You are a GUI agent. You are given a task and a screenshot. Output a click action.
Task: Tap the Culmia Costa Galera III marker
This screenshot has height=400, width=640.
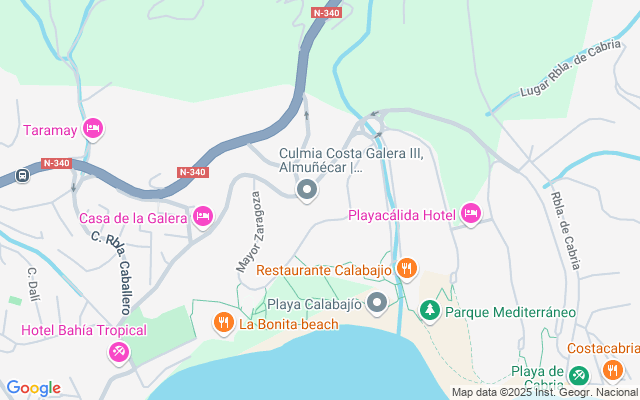pos(308,189)
